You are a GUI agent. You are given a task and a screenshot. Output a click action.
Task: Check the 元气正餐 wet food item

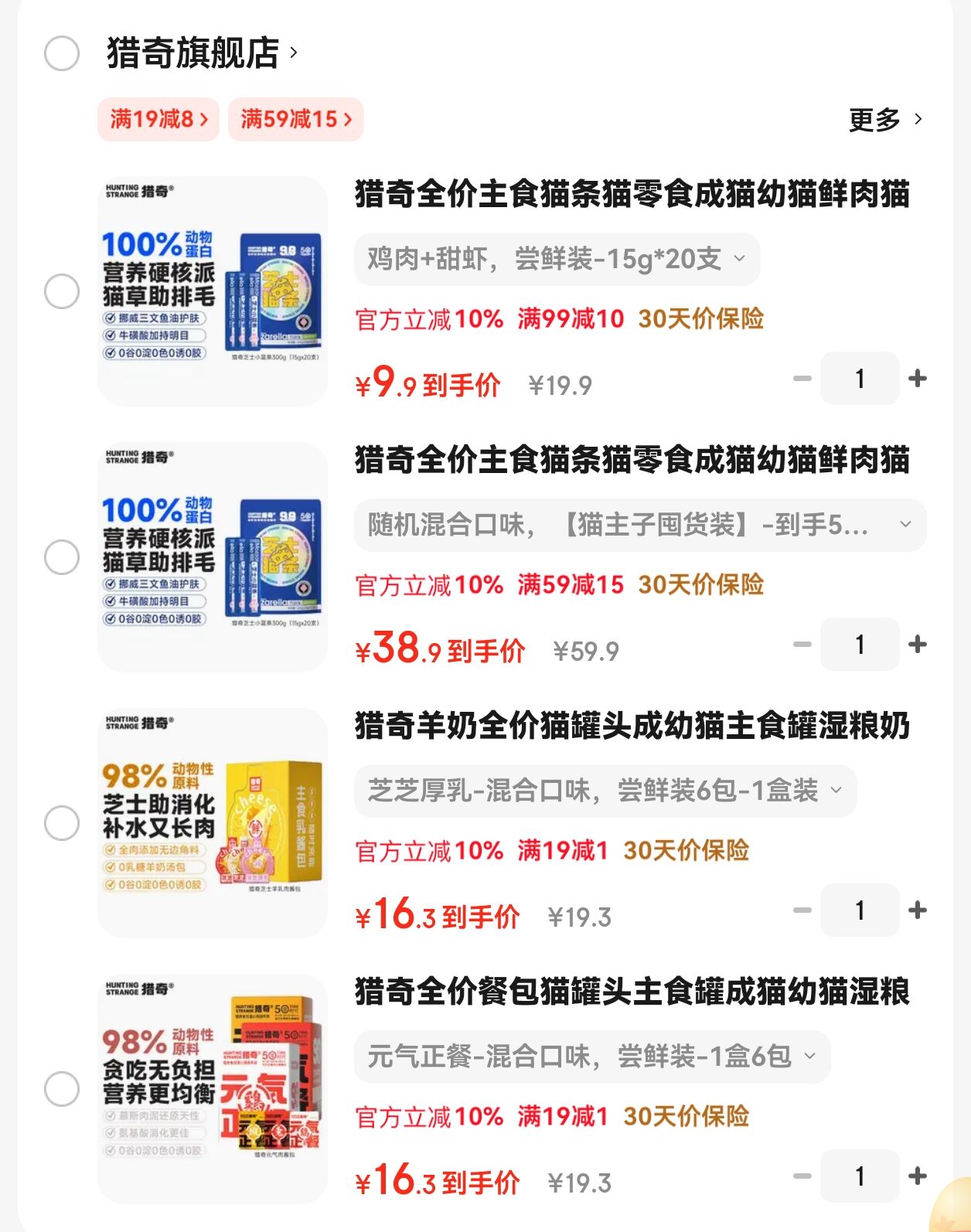pos(60,1088)
